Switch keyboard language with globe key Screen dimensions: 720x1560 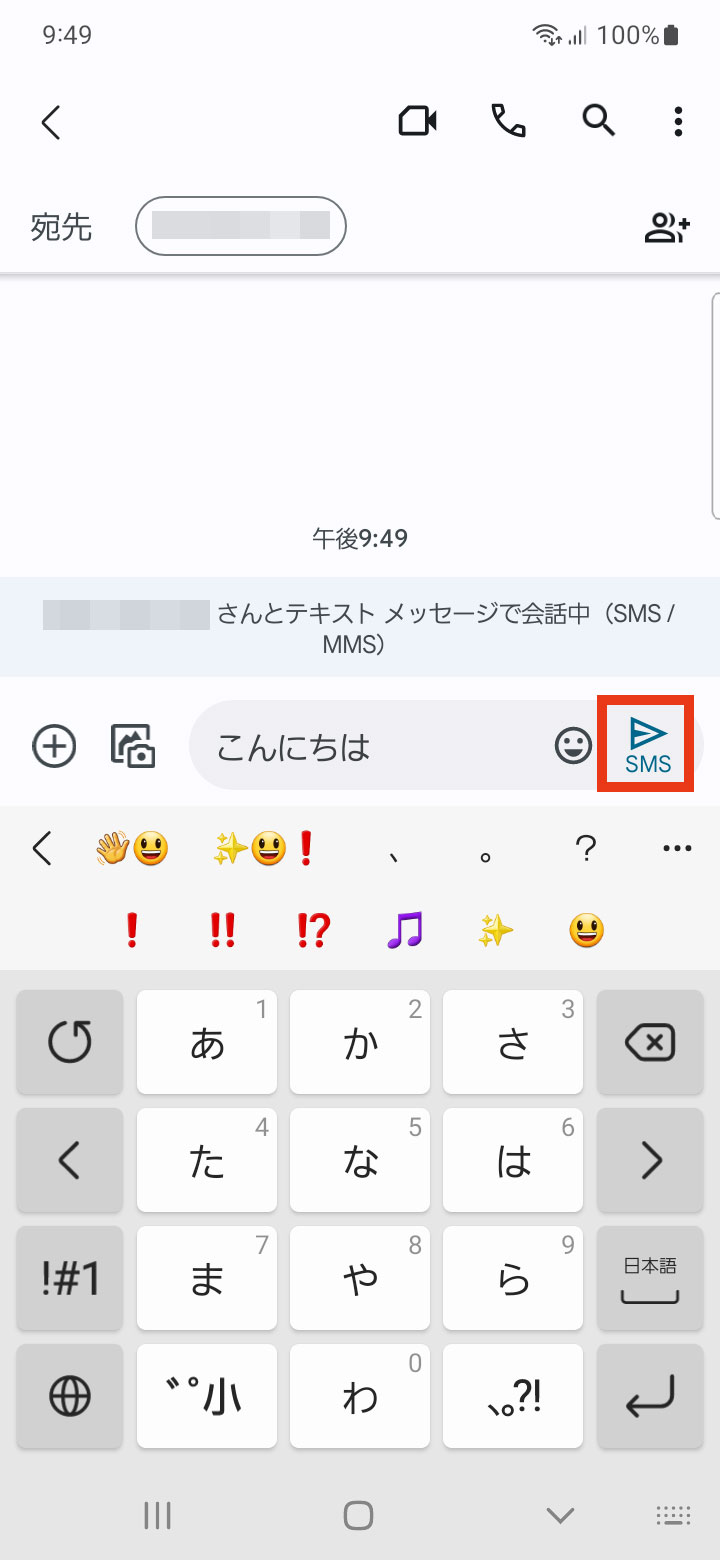[x=70, y=1397]
